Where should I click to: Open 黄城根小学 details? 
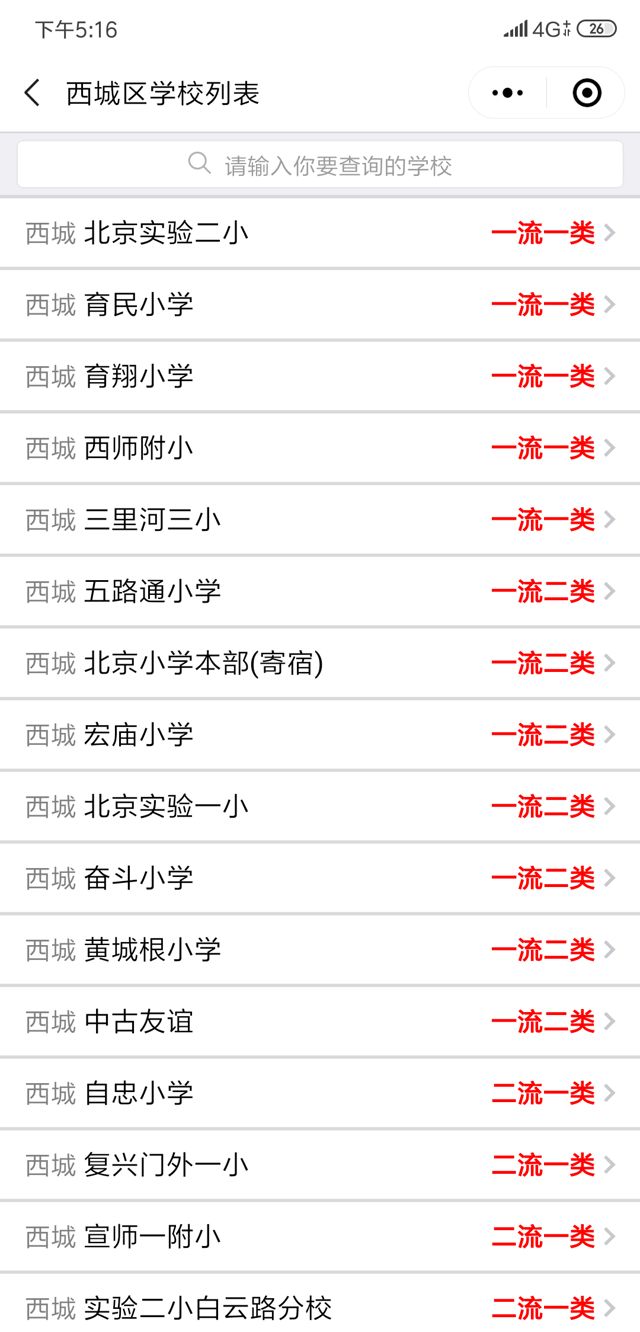point(320,950)
